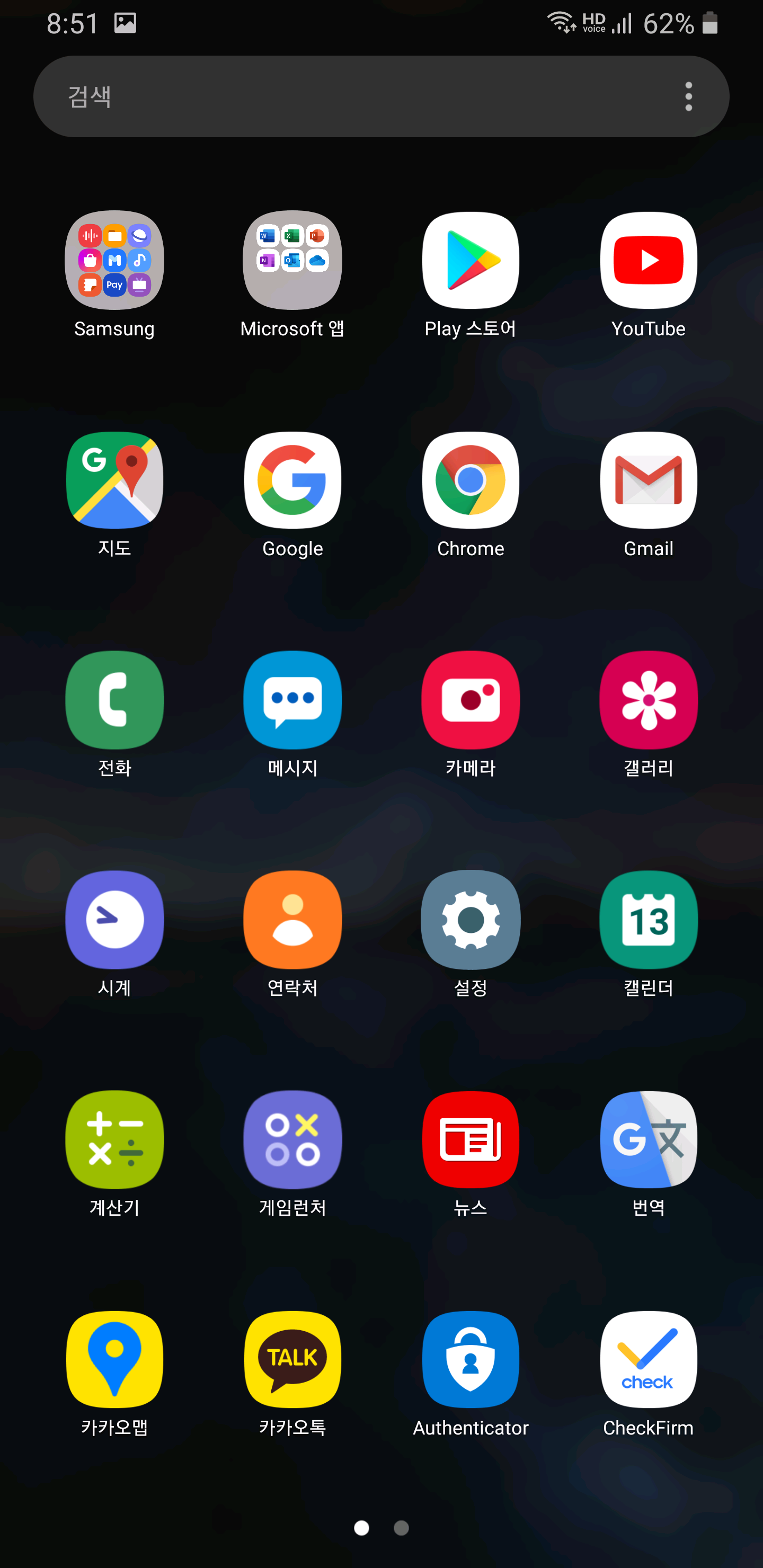763x1568 pixels.
Task: Open the 캘린더 calendar app
Action: (x=649, y=920)
